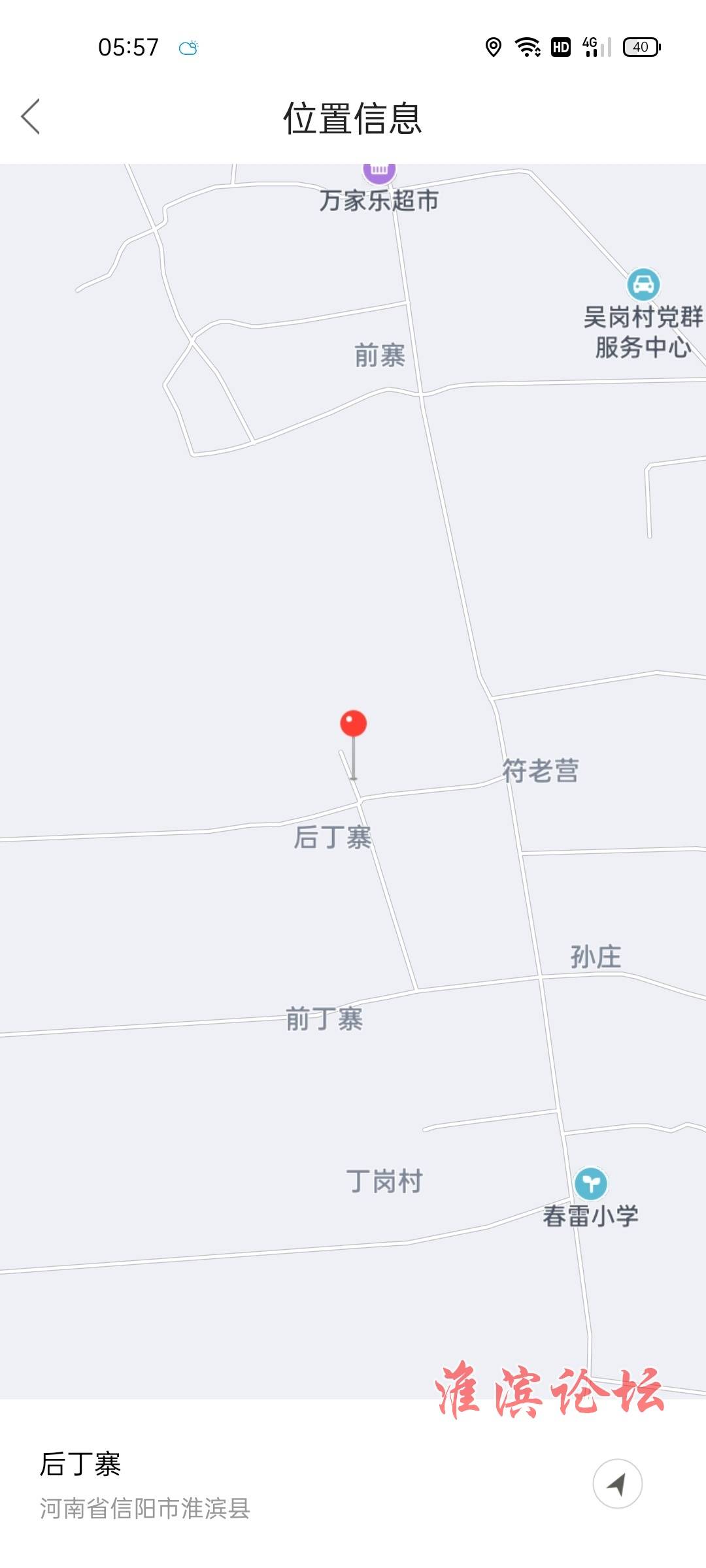This screenshot has height=1568, width=706.
Task: Select the 吴岗村党群服务中心 map marker
Action: click(x=643, y=284)
